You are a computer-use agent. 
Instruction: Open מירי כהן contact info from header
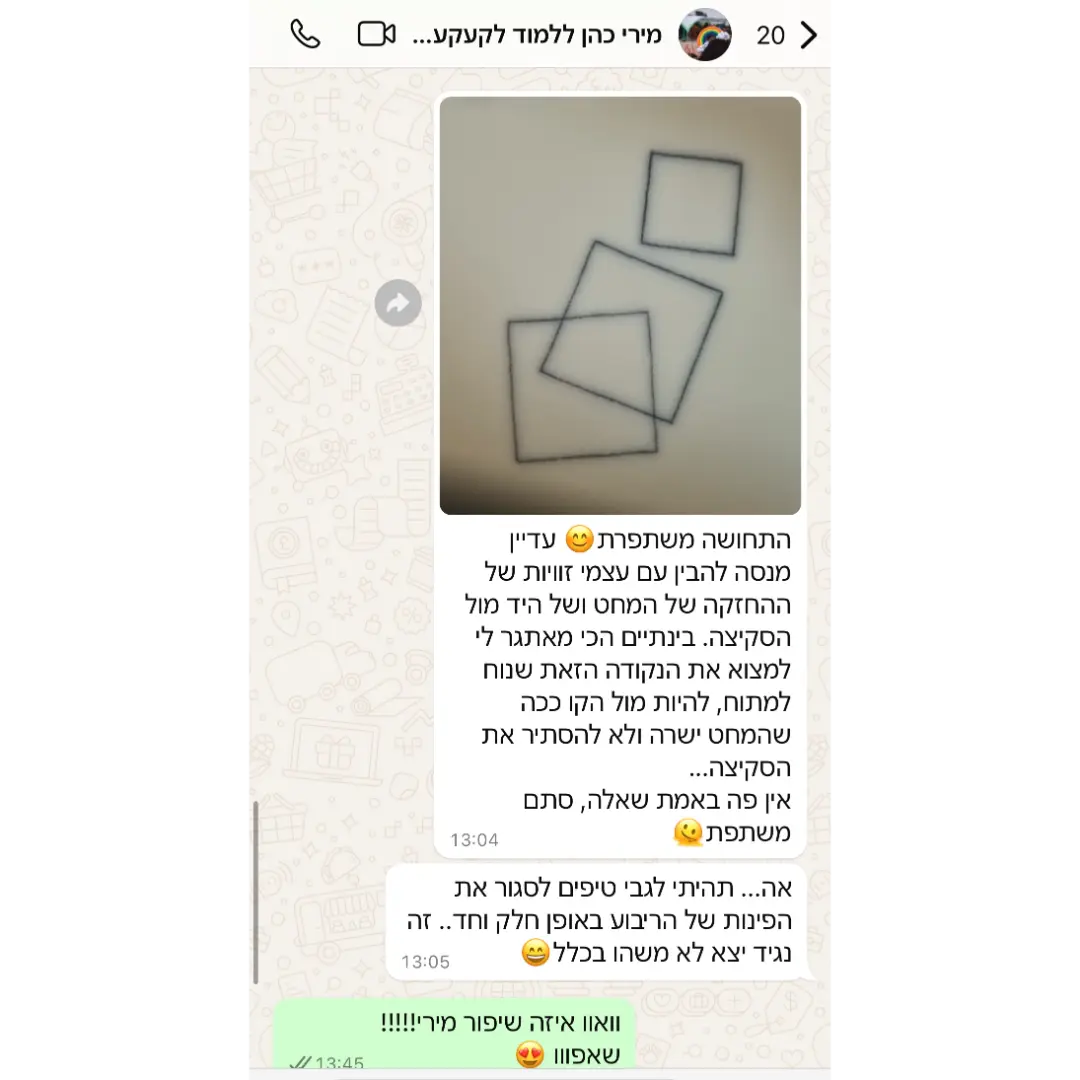pyautogui.click(x=537, y=36)
